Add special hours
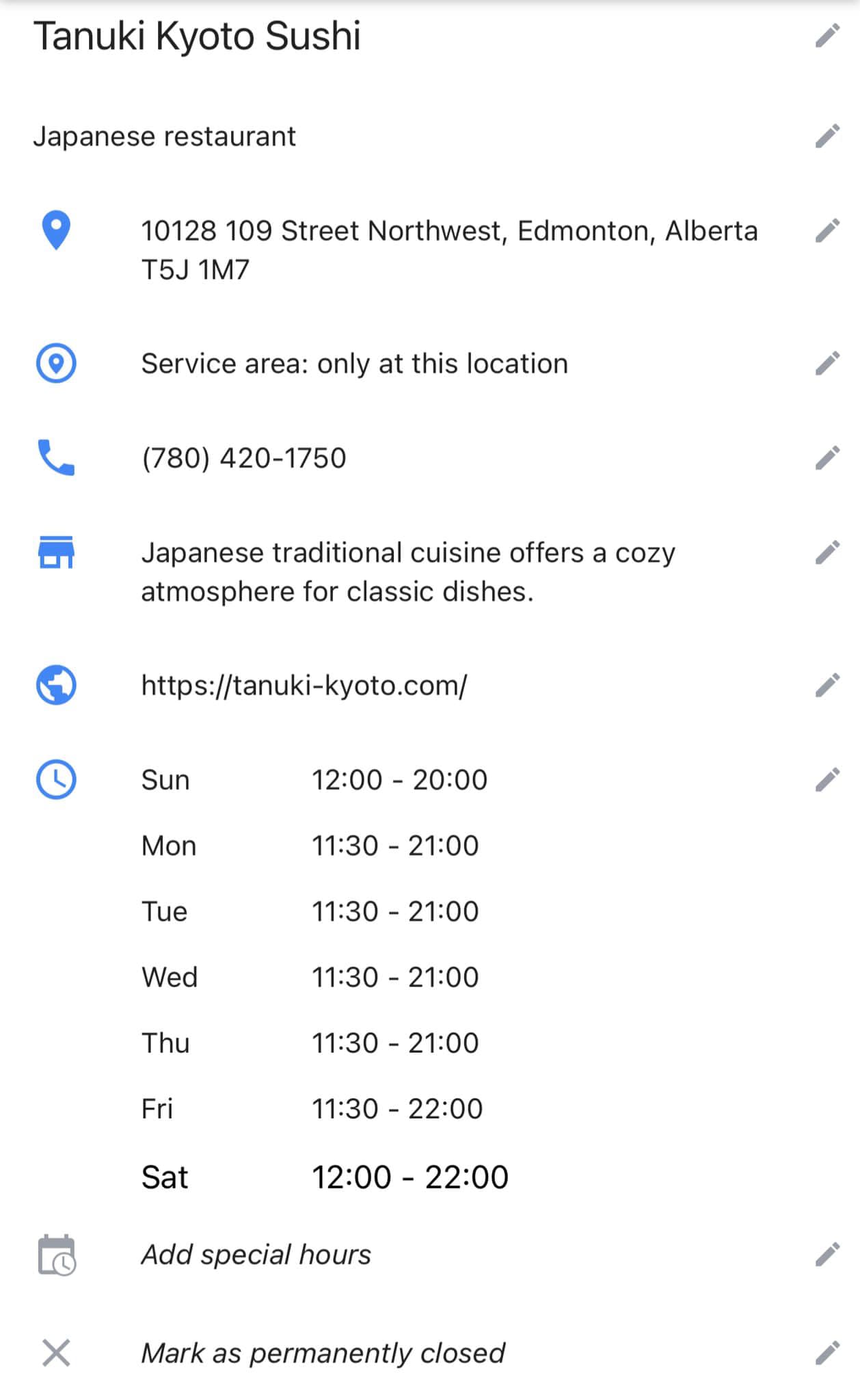 [827, 1254]
